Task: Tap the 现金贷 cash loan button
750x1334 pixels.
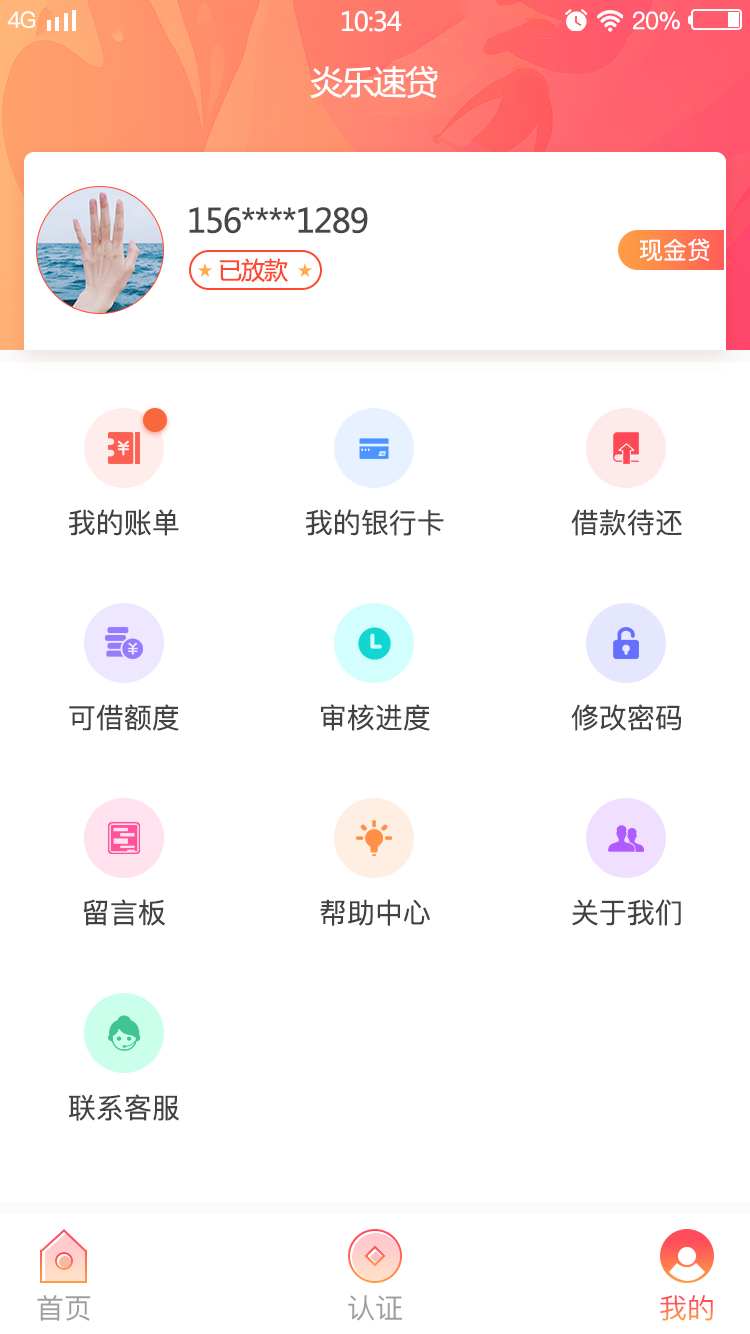Action: tap(671, 250)
